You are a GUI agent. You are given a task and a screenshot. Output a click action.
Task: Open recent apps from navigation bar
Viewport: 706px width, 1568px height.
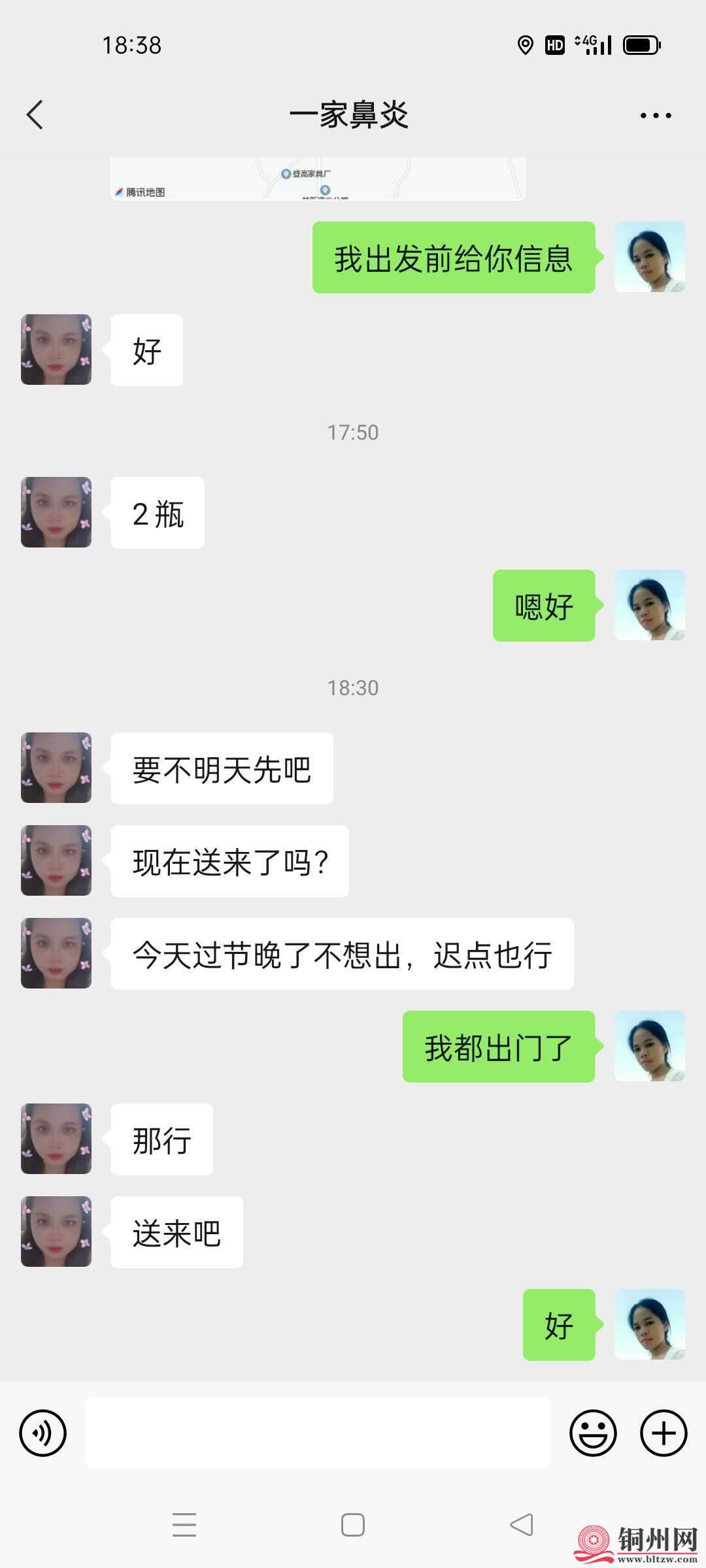pos(184,1525)
